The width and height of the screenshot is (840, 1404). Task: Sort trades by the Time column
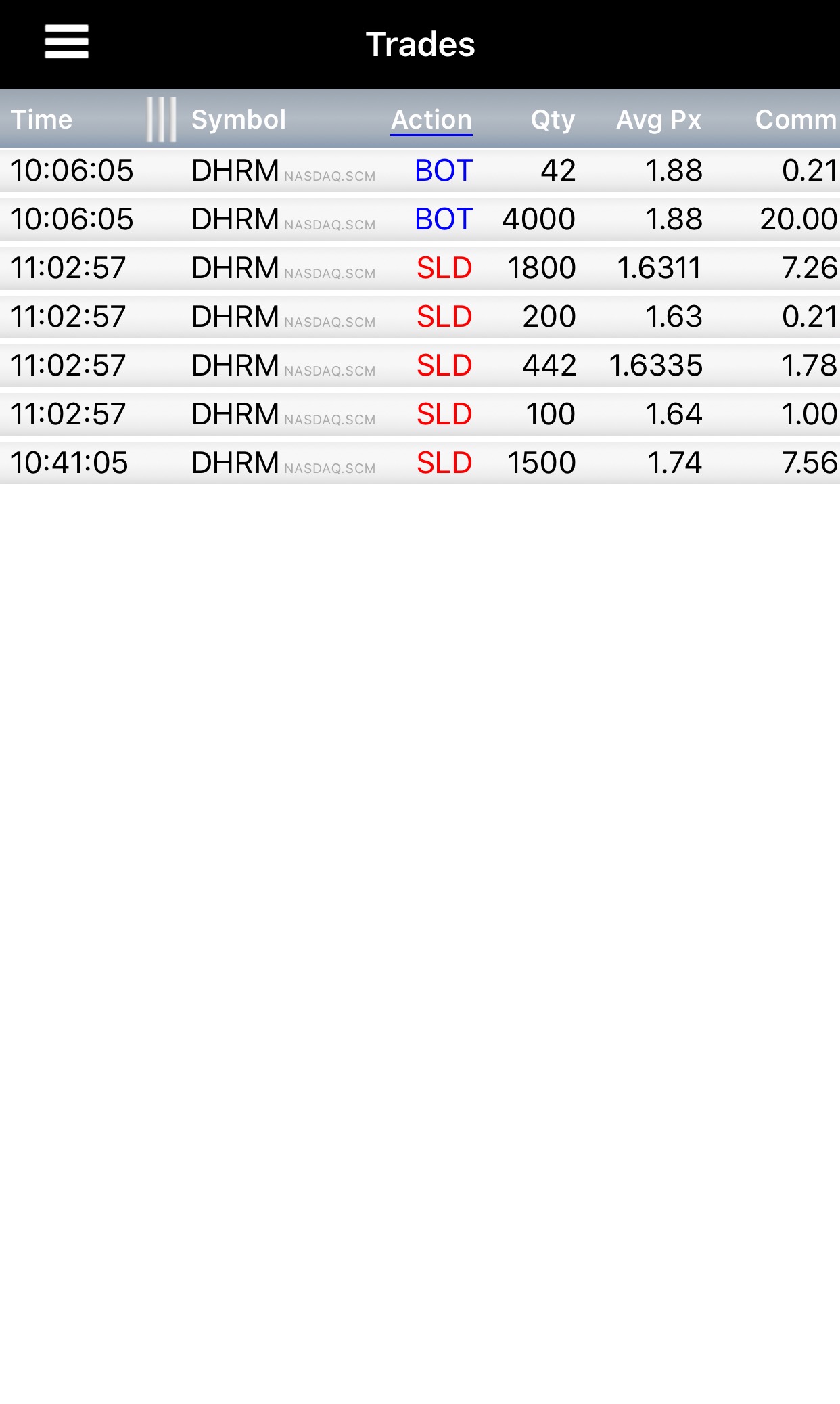pyautogui.click(x=42, y=120)
